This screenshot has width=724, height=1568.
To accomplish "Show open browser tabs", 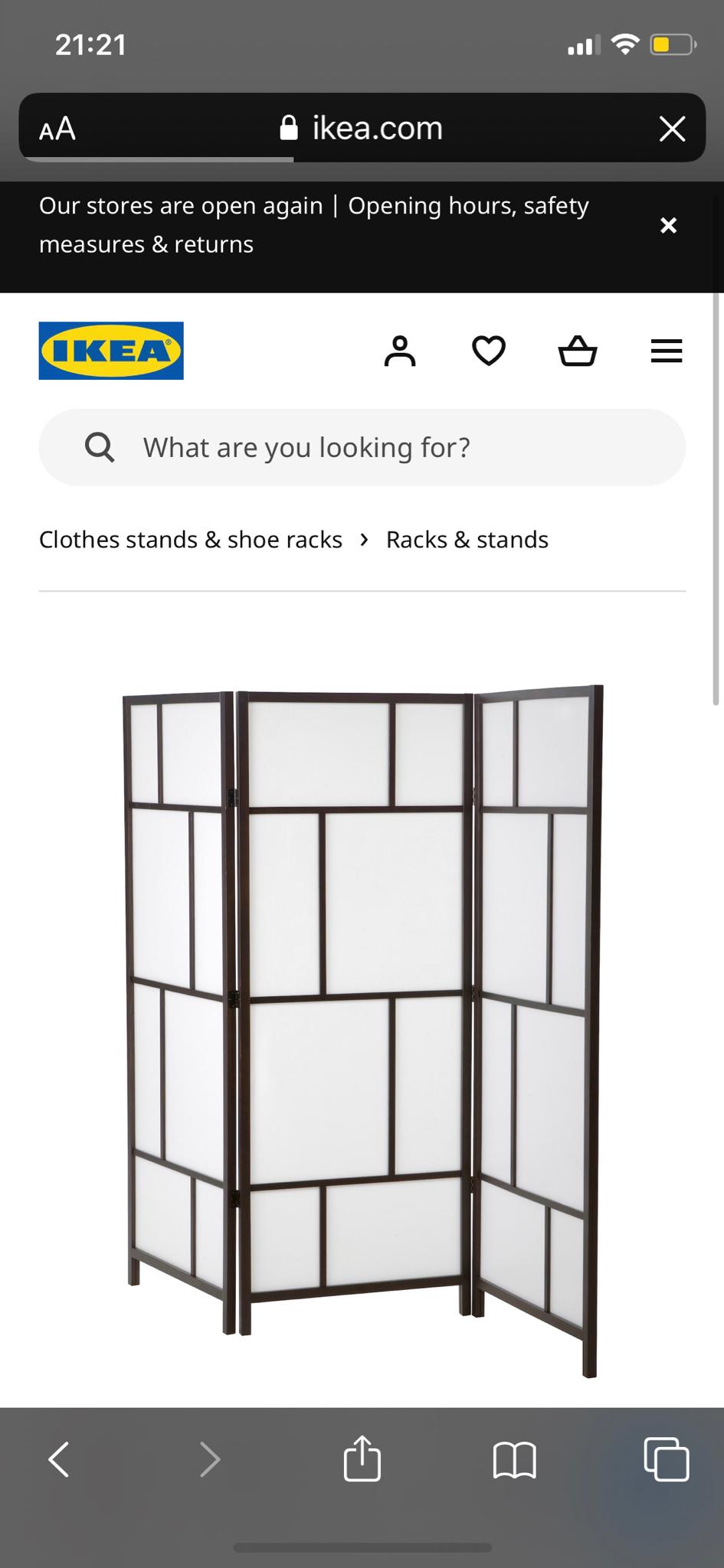I will click(x=666, y=1459).
